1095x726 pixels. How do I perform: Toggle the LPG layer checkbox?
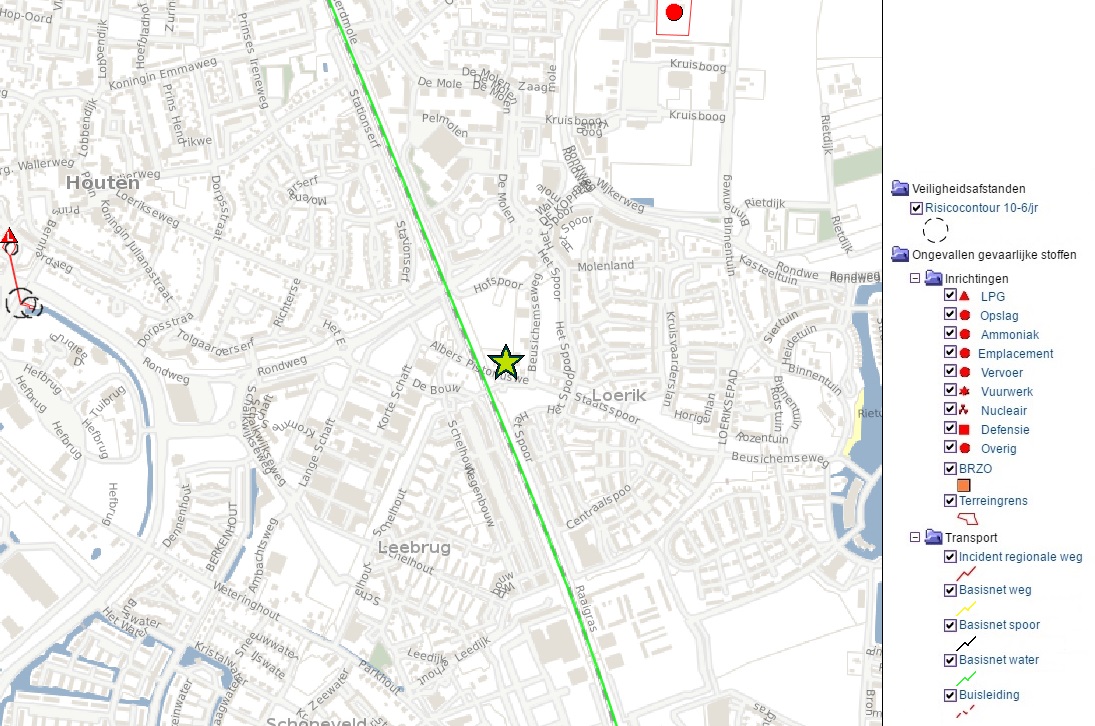[x=950, y=297]
